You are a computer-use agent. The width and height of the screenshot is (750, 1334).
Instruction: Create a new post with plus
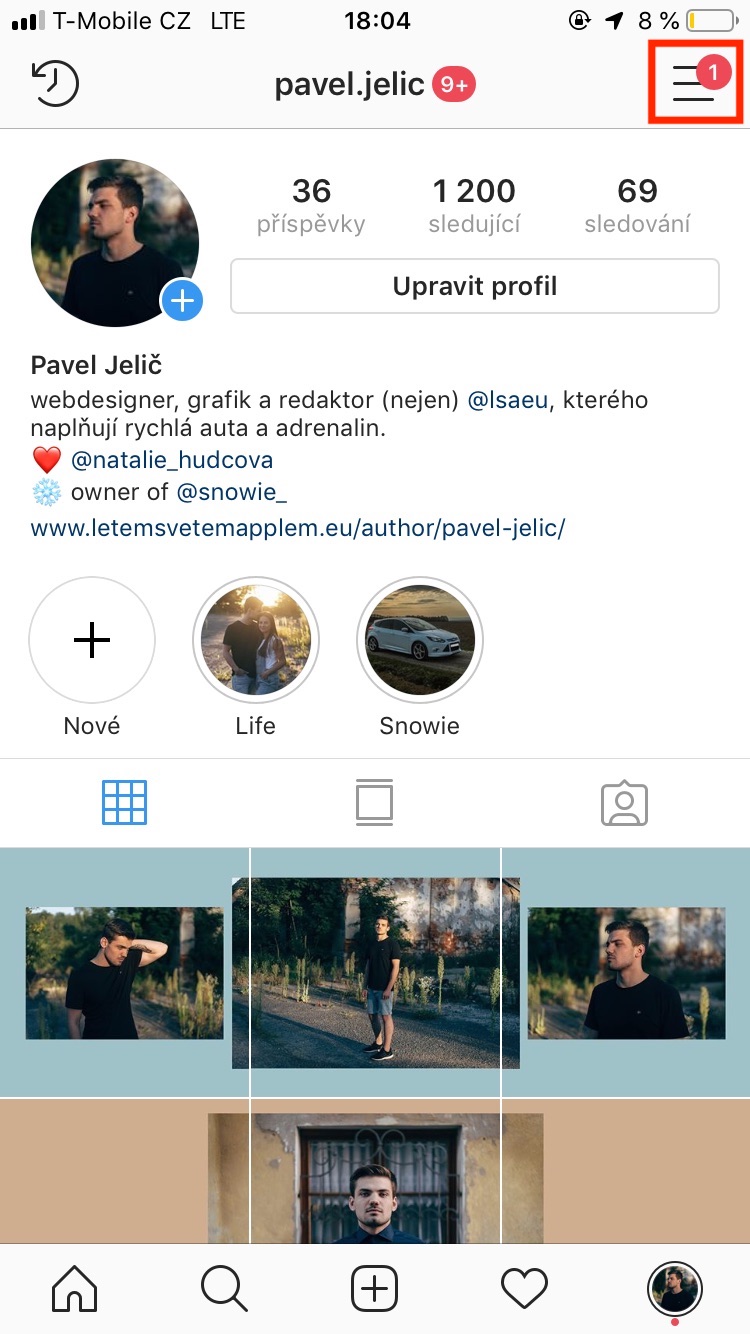click(374, 1288)
